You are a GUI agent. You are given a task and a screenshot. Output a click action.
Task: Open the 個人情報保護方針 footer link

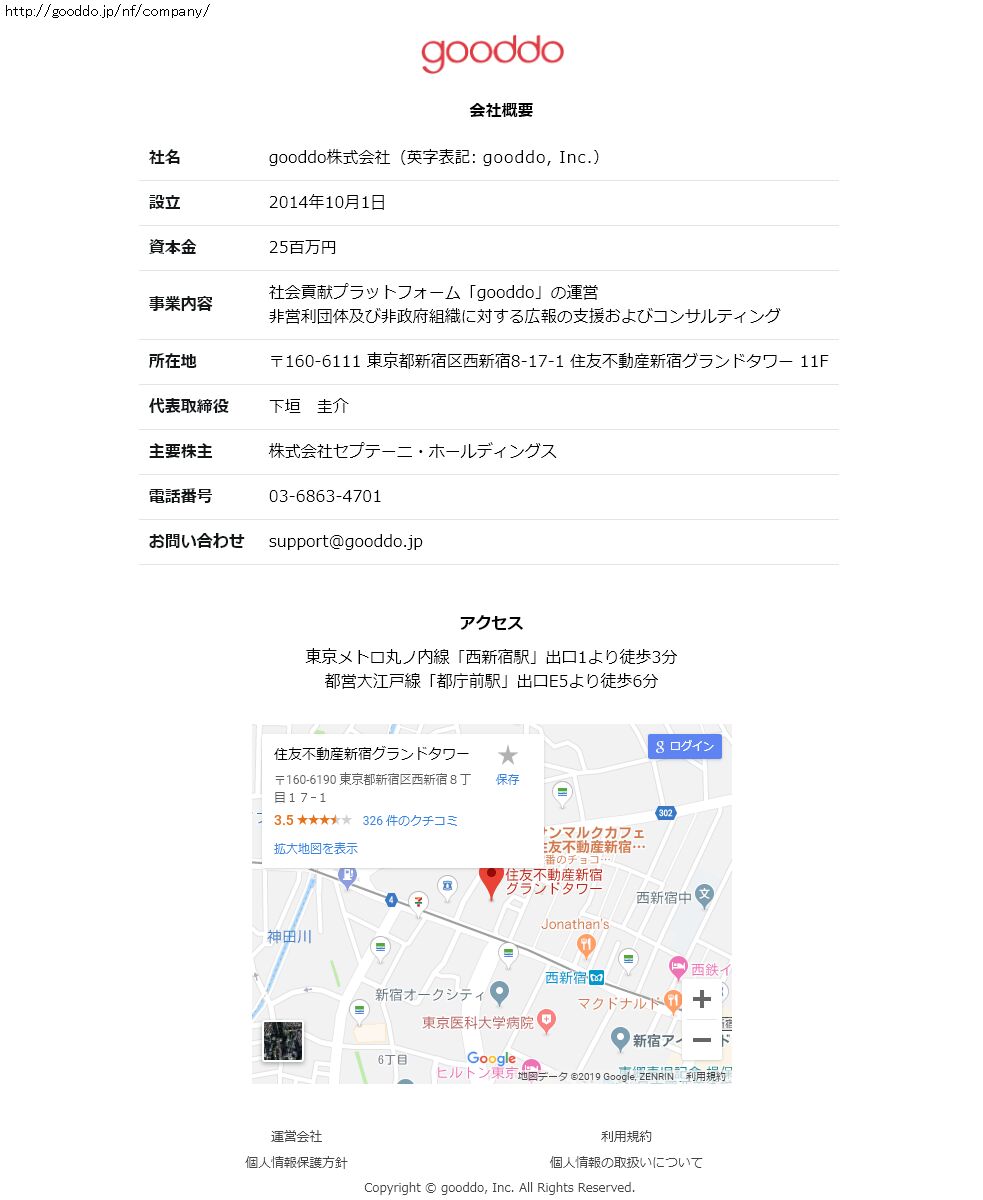[296, 1162]
